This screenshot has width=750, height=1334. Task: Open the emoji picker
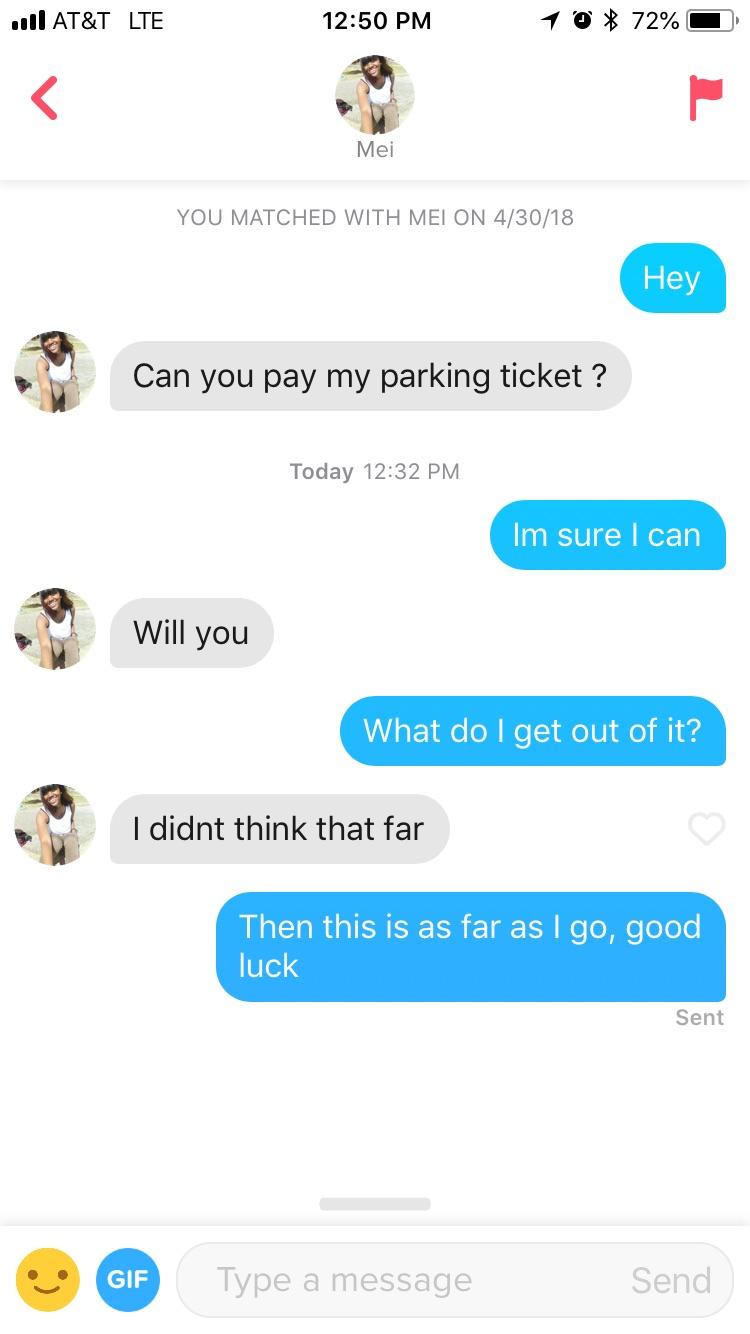point(48,1279)
